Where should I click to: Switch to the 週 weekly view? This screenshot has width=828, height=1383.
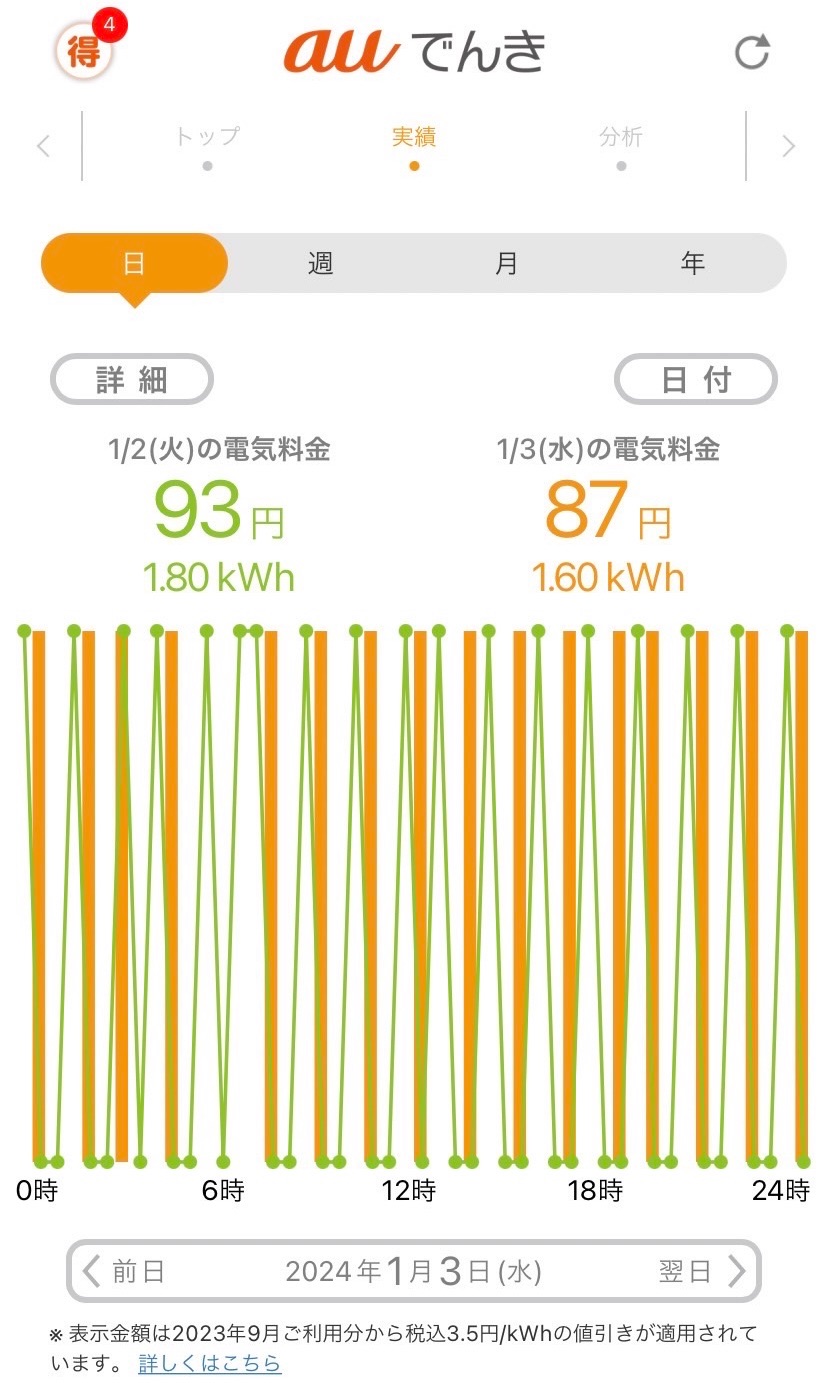320,263
